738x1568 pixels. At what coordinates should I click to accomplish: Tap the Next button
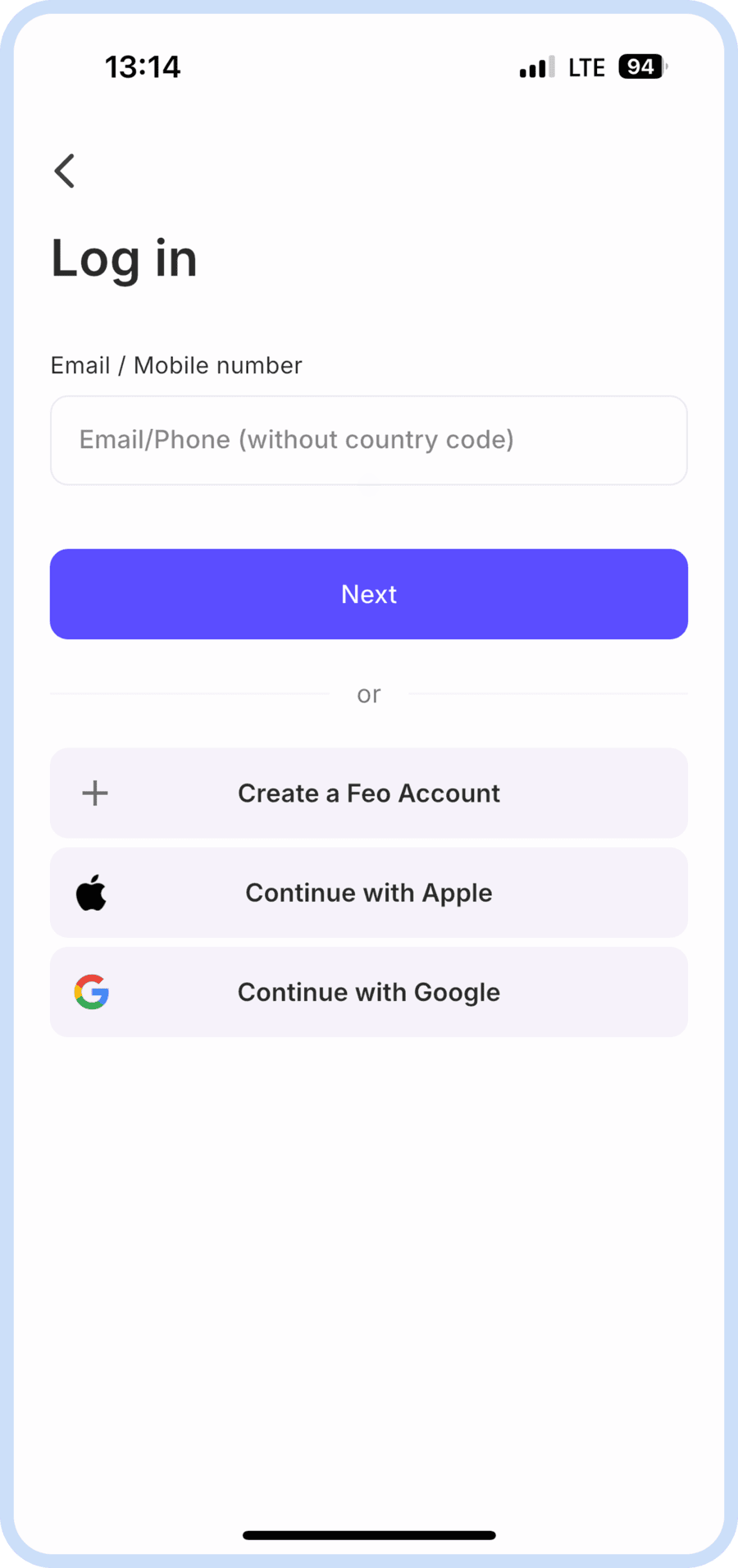[368, 594]
